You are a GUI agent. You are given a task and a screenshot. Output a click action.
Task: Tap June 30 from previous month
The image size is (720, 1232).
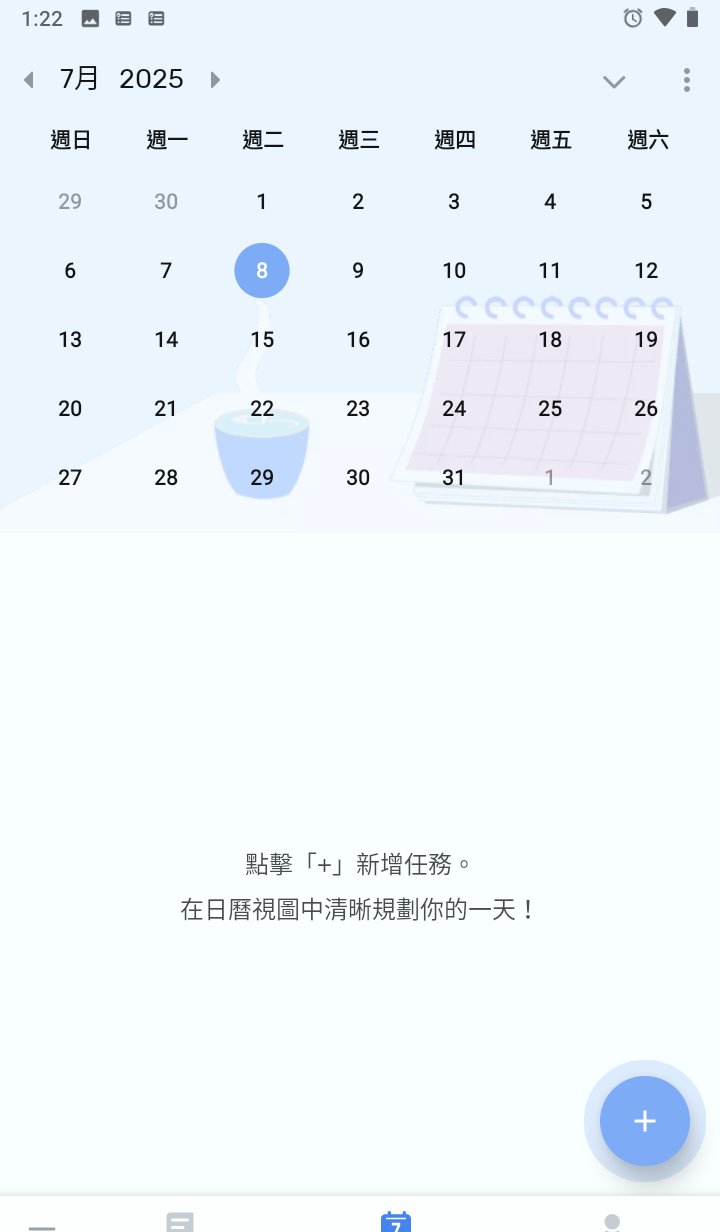166,202
